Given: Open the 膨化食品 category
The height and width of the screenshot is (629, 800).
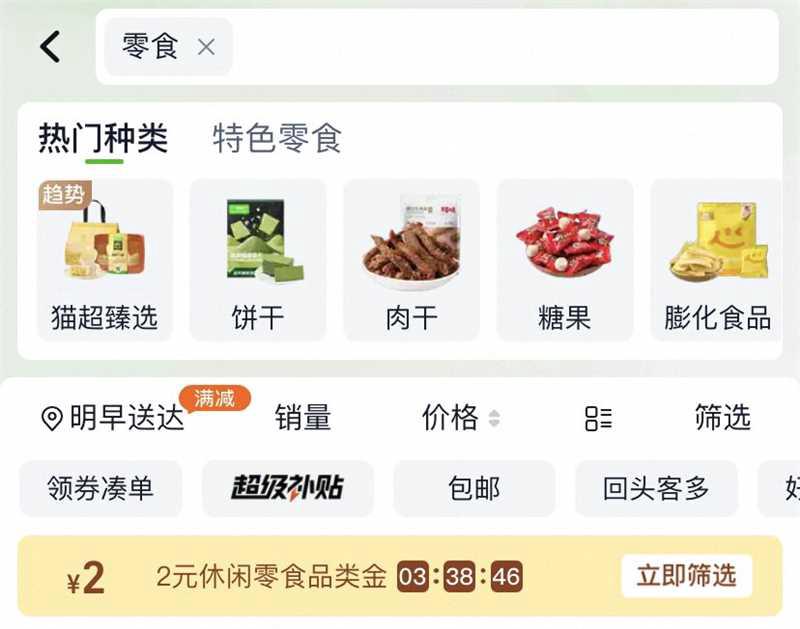Looking at the screenshot, I should pos(716,258).
